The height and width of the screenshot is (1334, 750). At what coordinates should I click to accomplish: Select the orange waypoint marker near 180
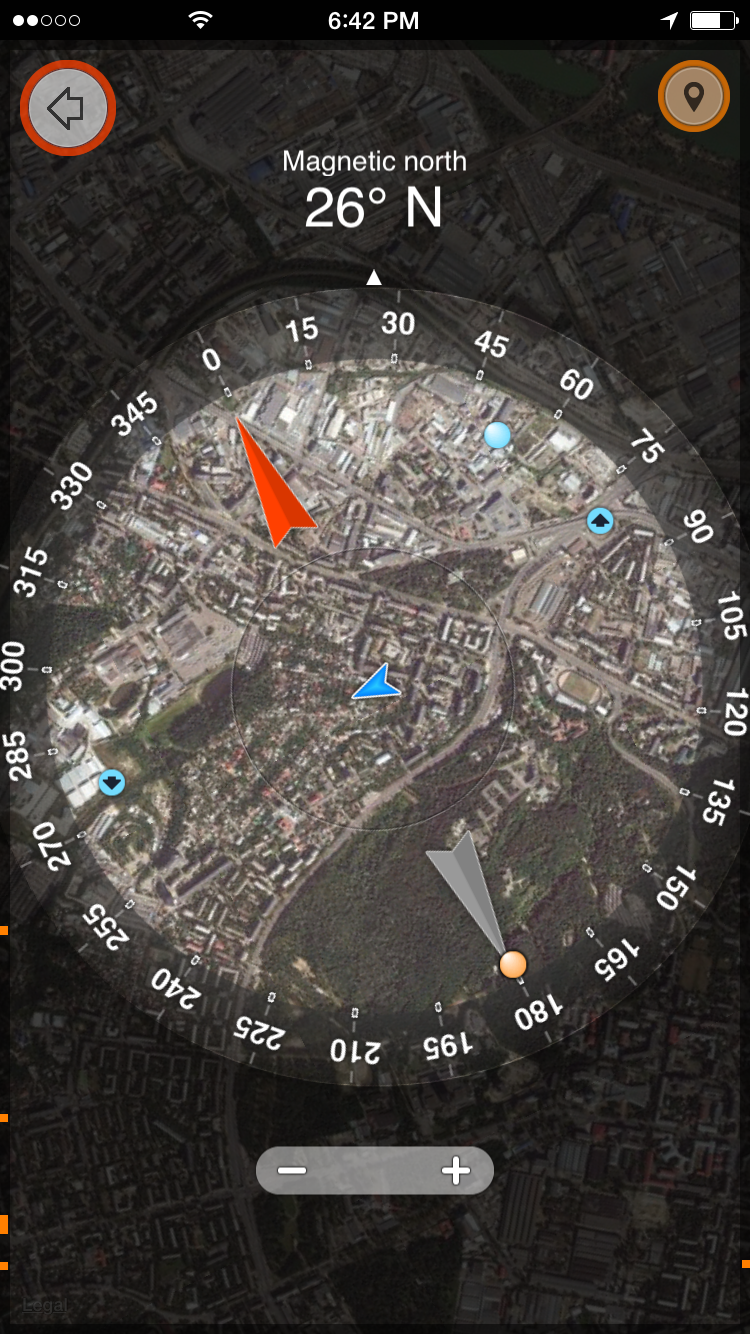513,964
